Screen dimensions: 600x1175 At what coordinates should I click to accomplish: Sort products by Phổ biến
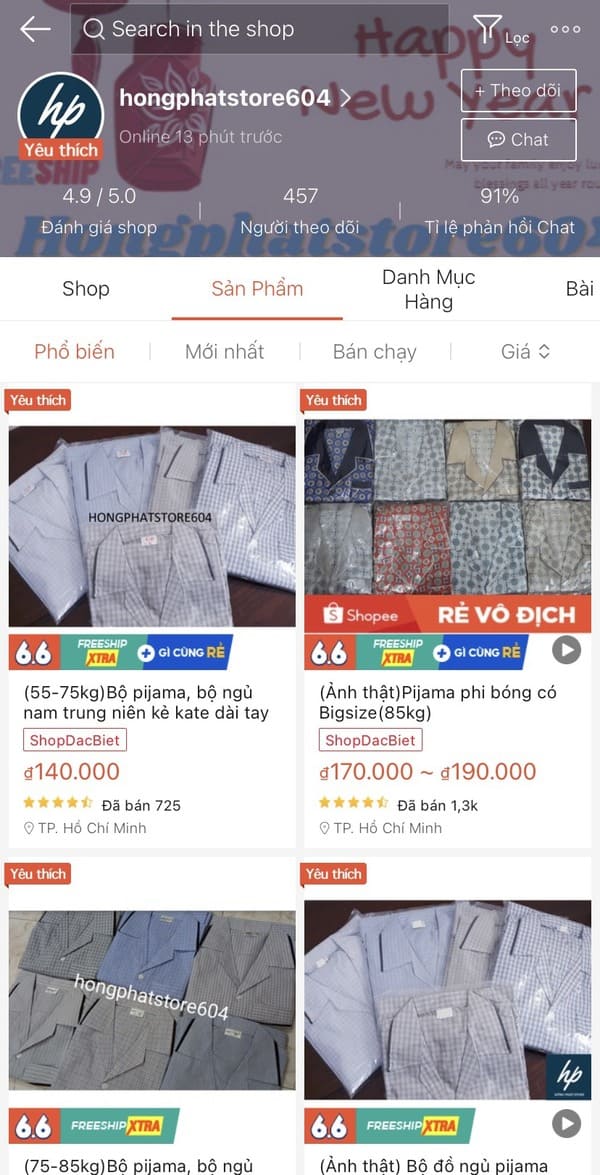pyautogui.click(x=74, y=351)
